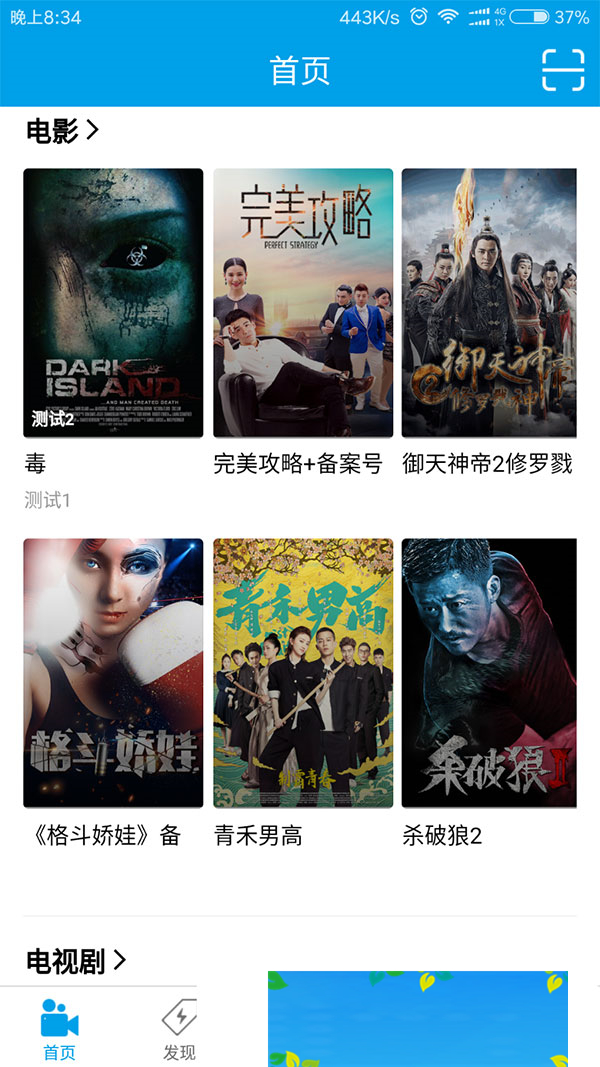
Task: Go to the 发现 tab
Action: pos(180,1028)
